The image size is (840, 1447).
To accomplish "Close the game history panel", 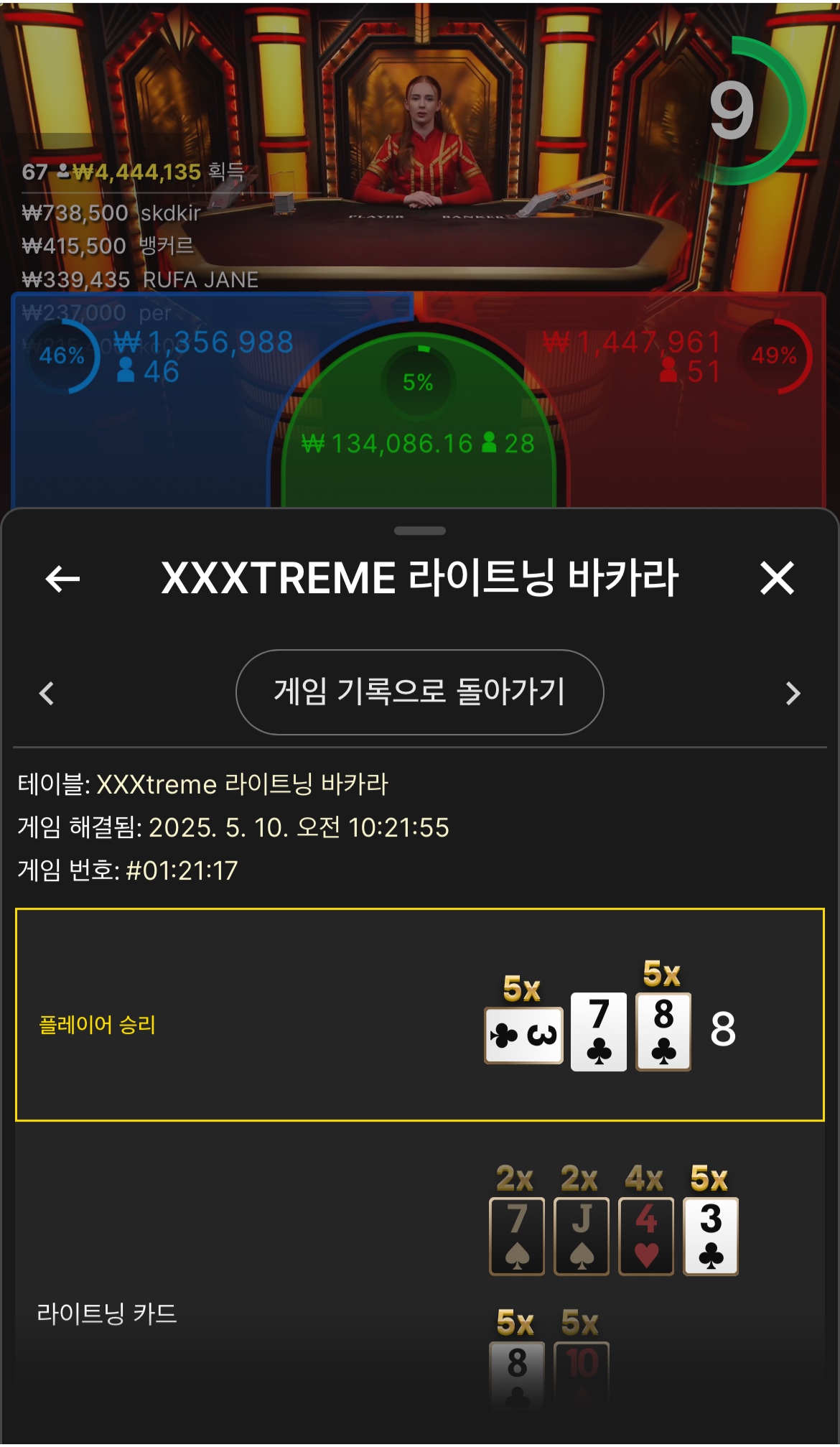I will tap(777, 578).
